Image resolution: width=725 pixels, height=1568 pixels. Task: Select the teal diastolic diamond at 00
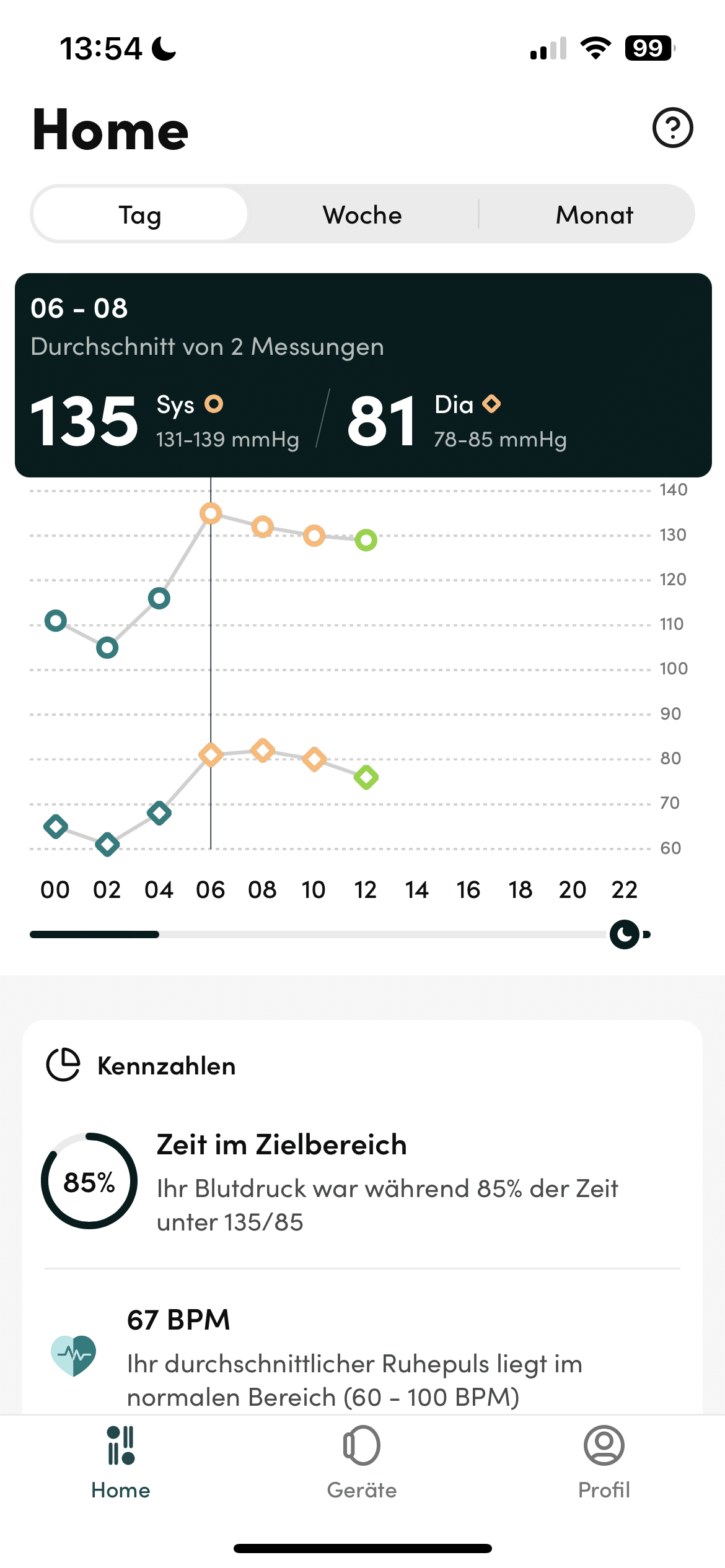click(56, 825)
